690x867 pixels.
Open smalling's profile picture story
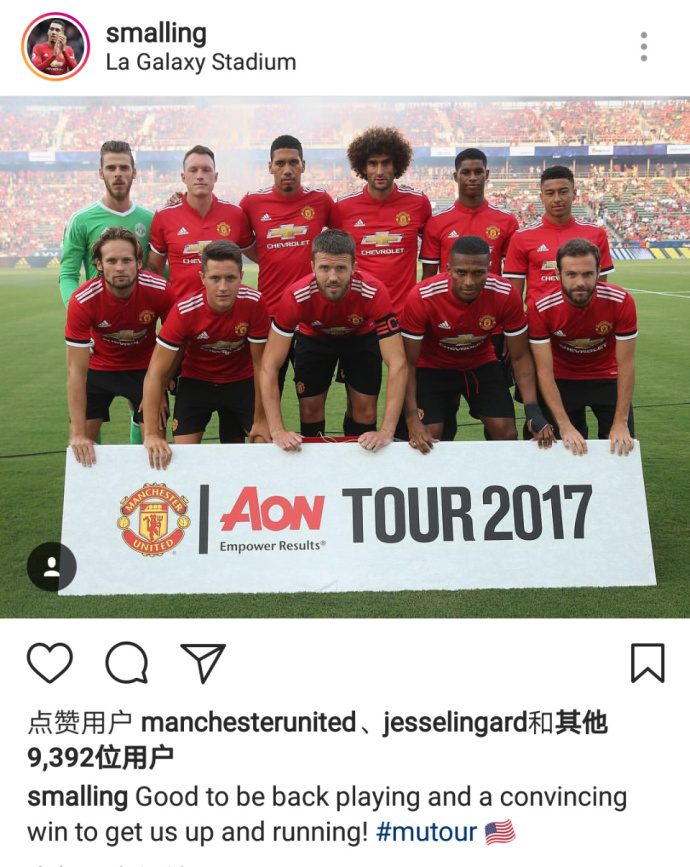(55, 46)
